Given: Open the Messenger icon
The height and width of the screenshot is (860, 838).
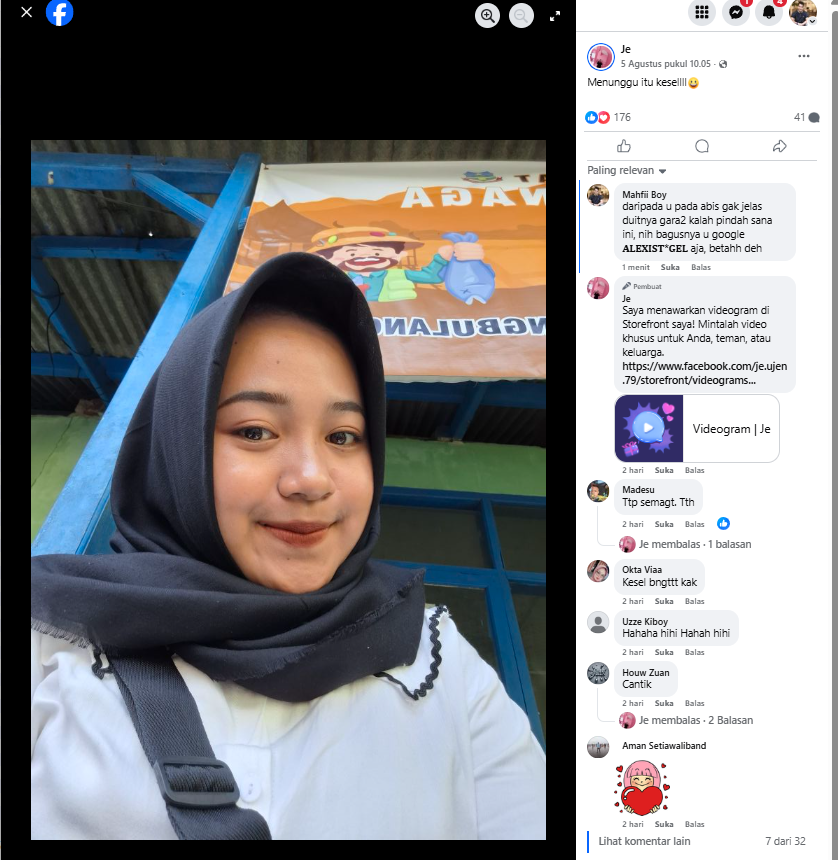Looking at the screenshot, I should coord(735,12).
